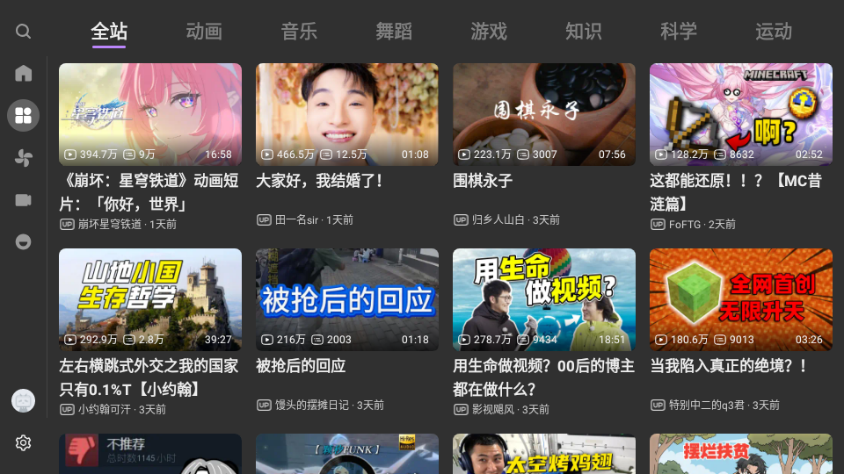Watch the 围棋永子 video
844x474 pixels.
tap(544, 115)
